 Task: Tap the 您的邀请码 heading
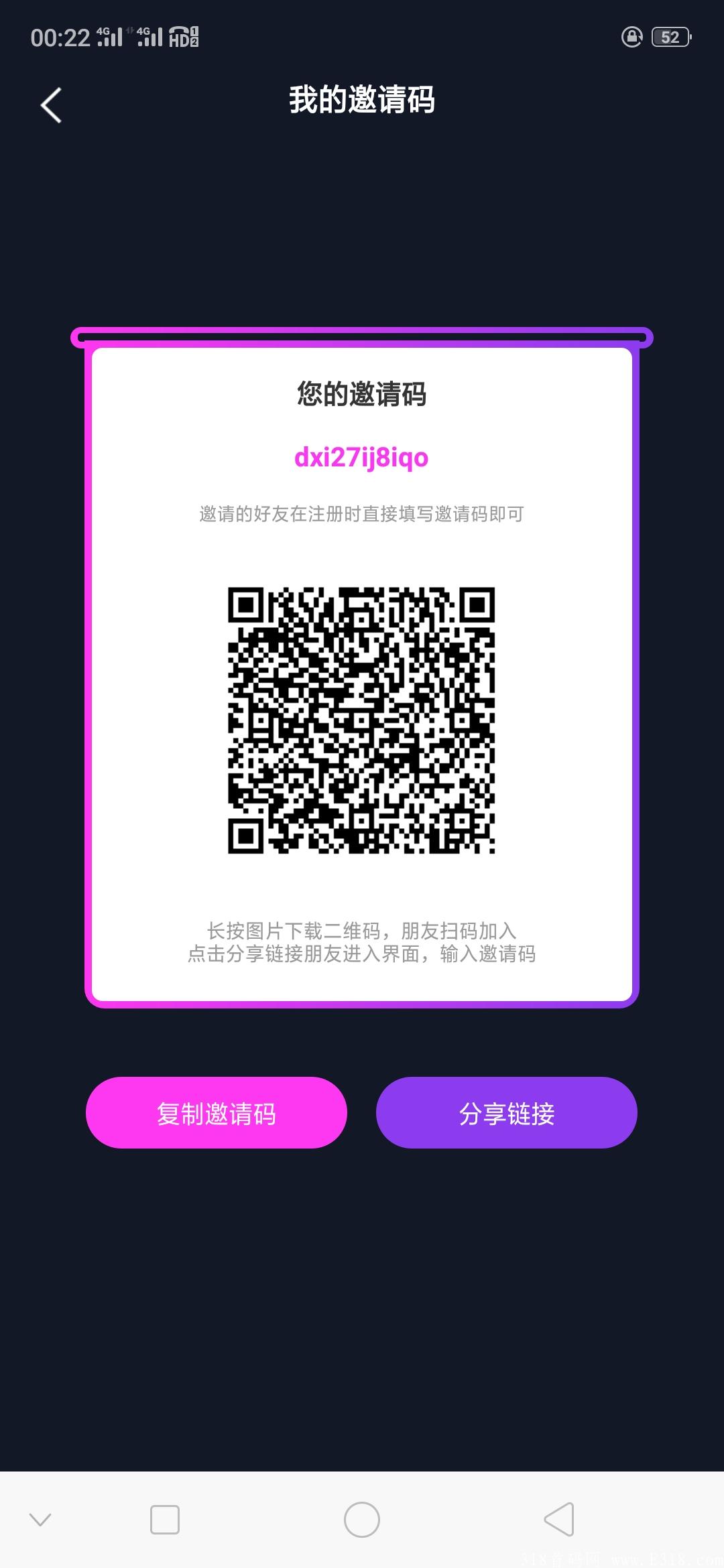(362, 393)
